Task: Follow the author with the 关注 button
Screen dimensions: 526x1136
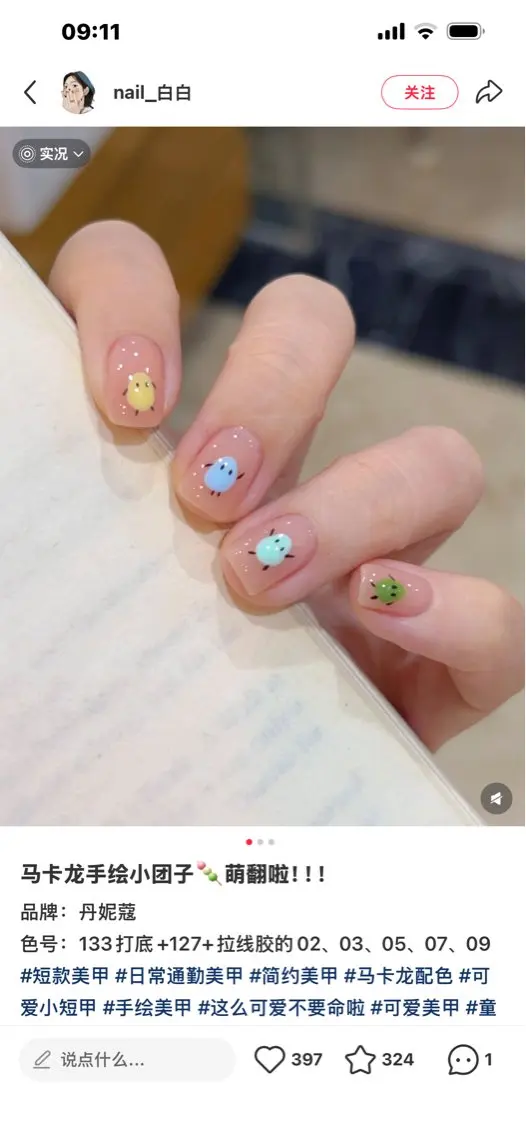Action: click(x=419, y=93)
